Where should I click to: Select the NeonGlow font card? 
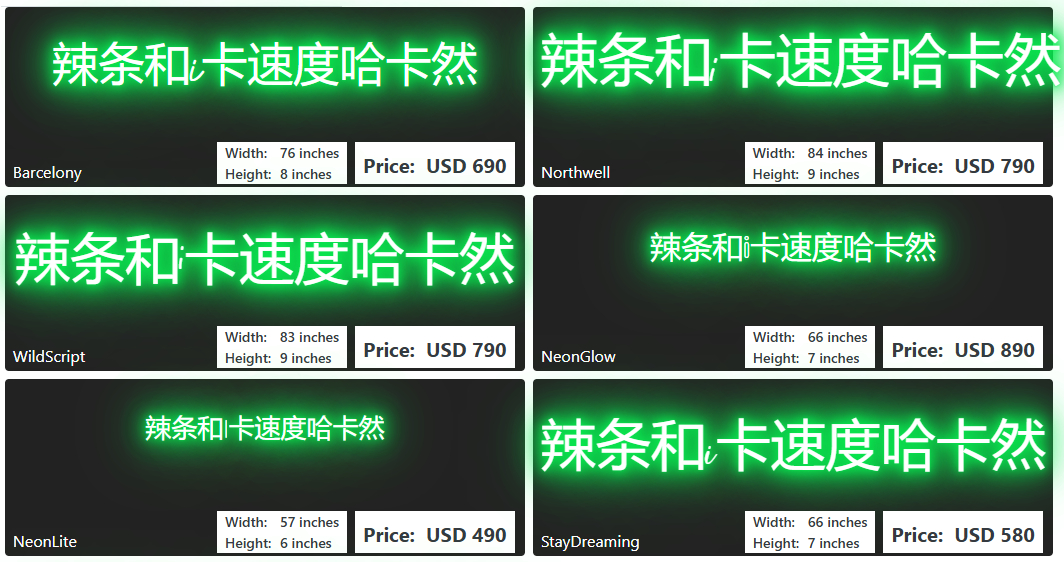coord(792,282)
